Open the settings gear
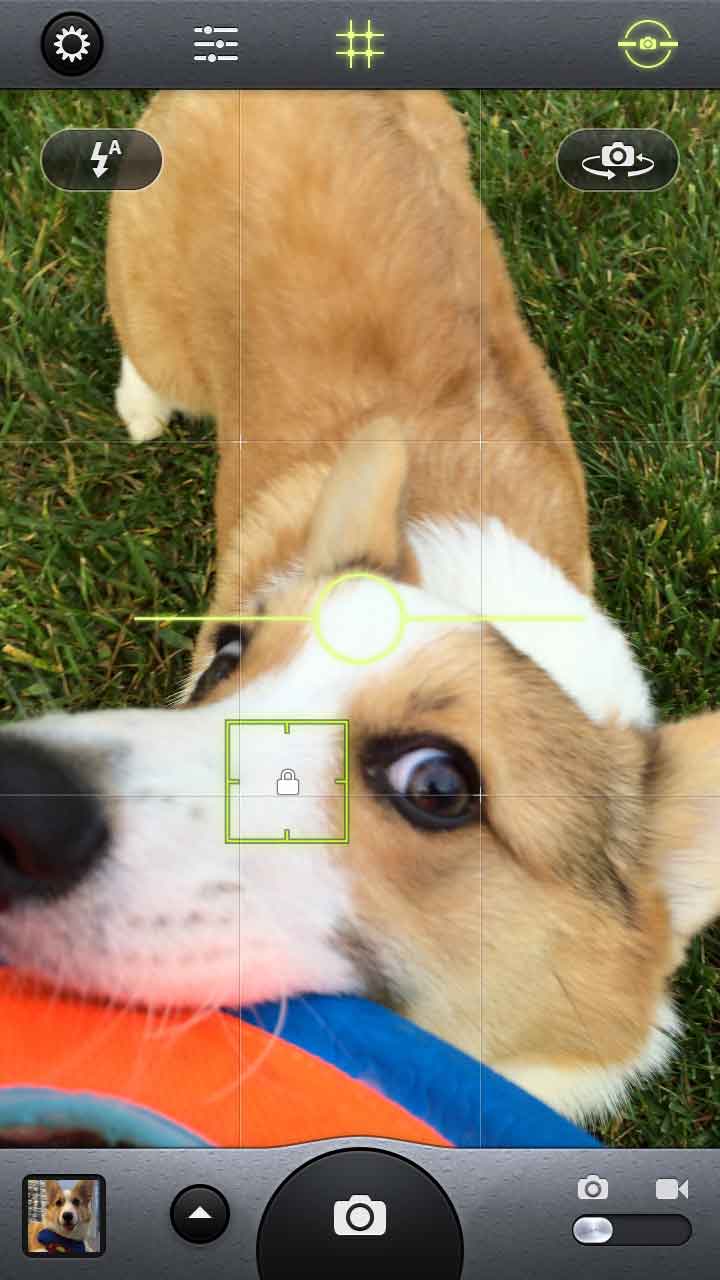This screenshot has width=720, height=1280. 72,45
